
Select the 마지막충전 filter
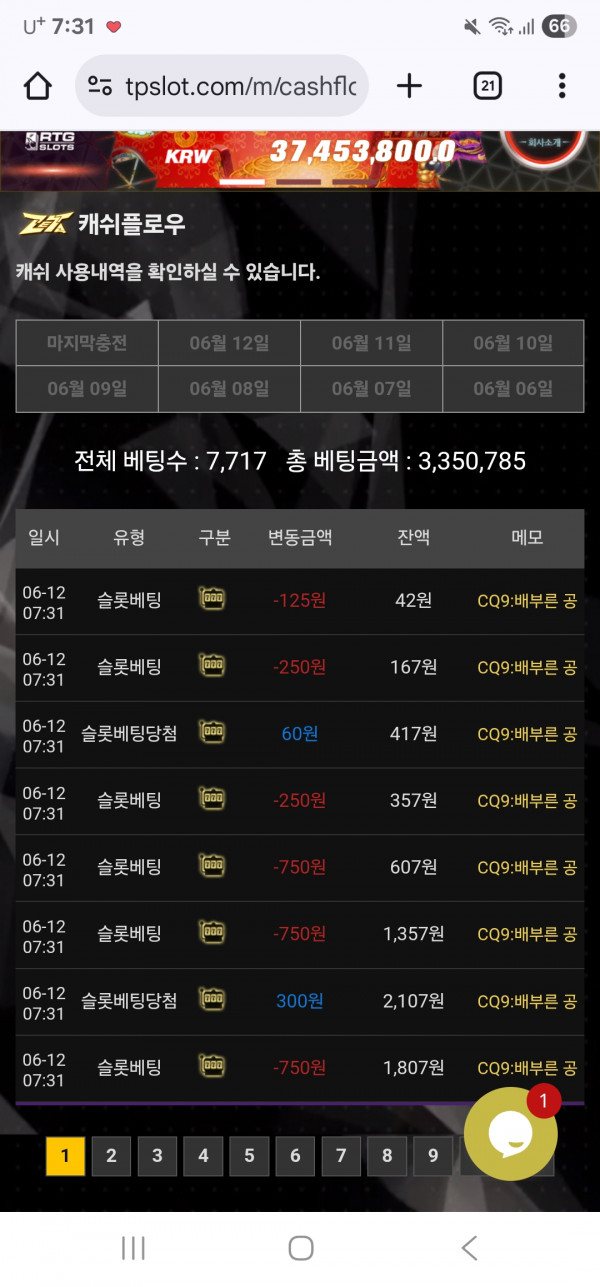pos(87,343)
